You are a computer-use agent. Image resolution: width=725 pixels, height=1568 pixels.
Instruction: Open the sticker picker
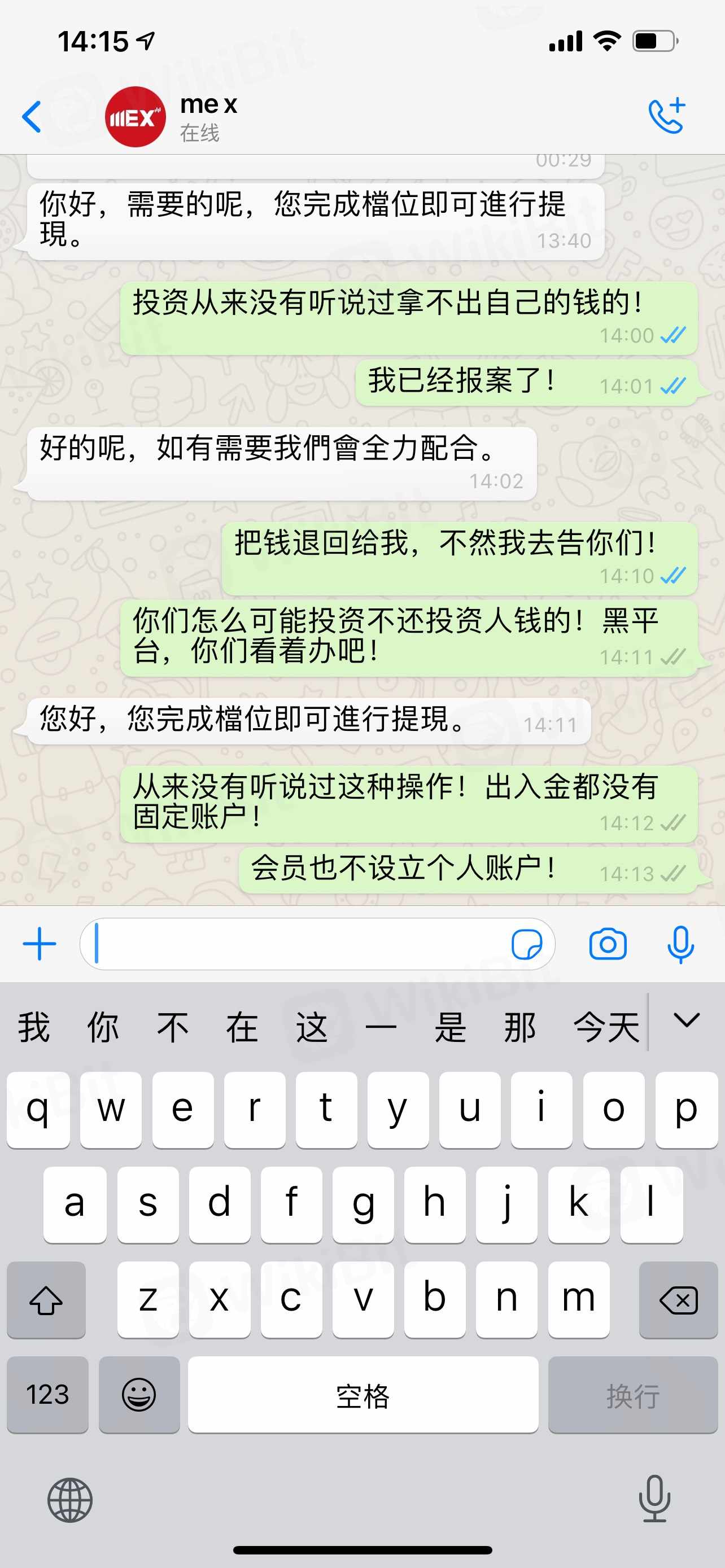527,944
